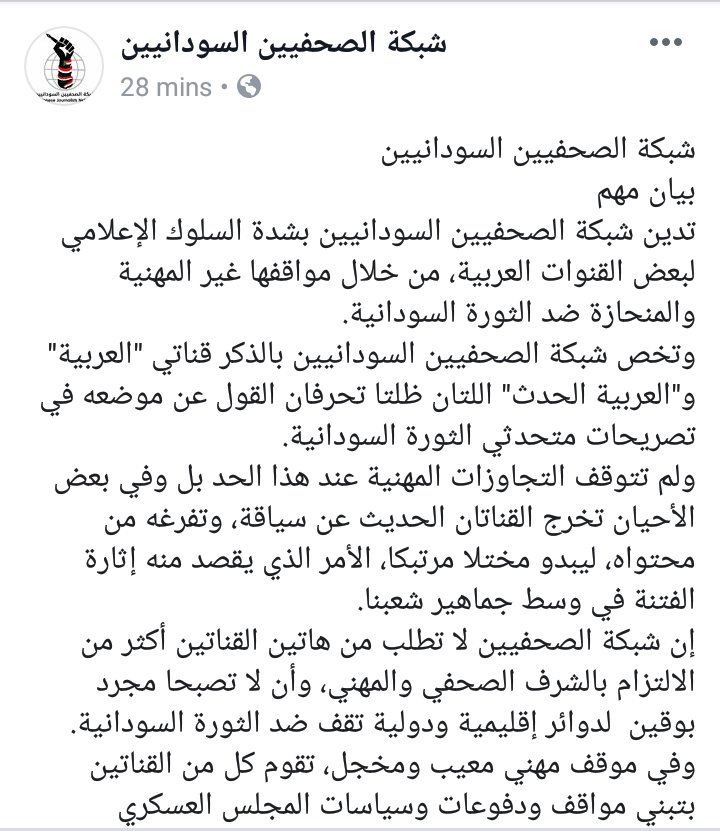
Task: Open the 28 mins timestamp link
Action: click(x=165, y=87)
